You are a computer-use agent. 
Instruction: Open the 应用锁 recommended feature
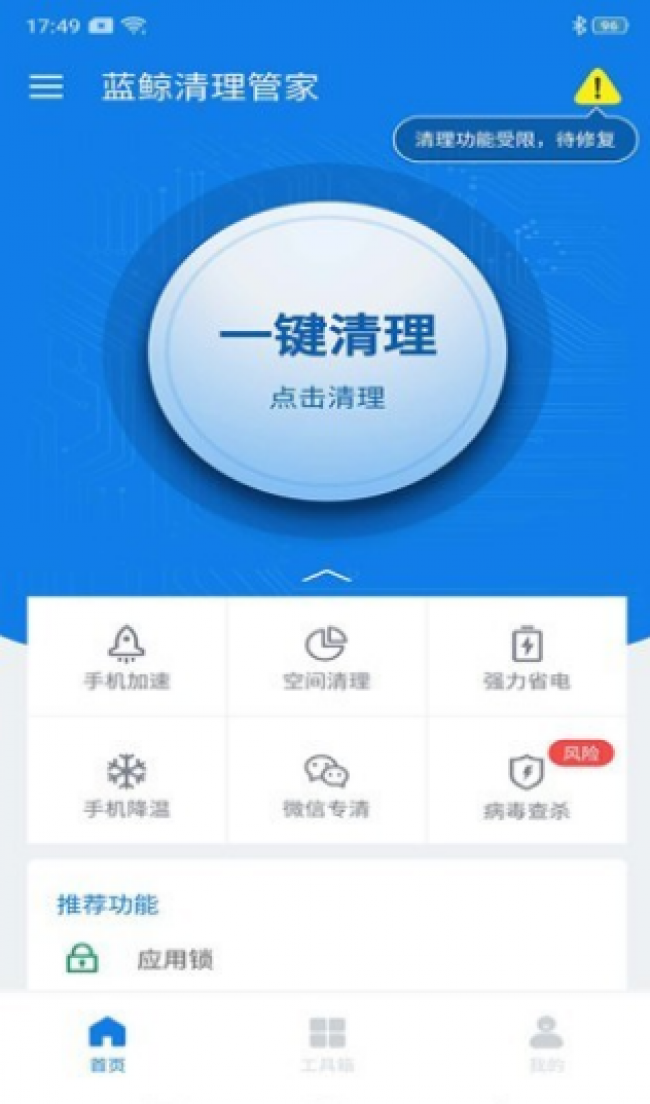click(x=326, y=960)
